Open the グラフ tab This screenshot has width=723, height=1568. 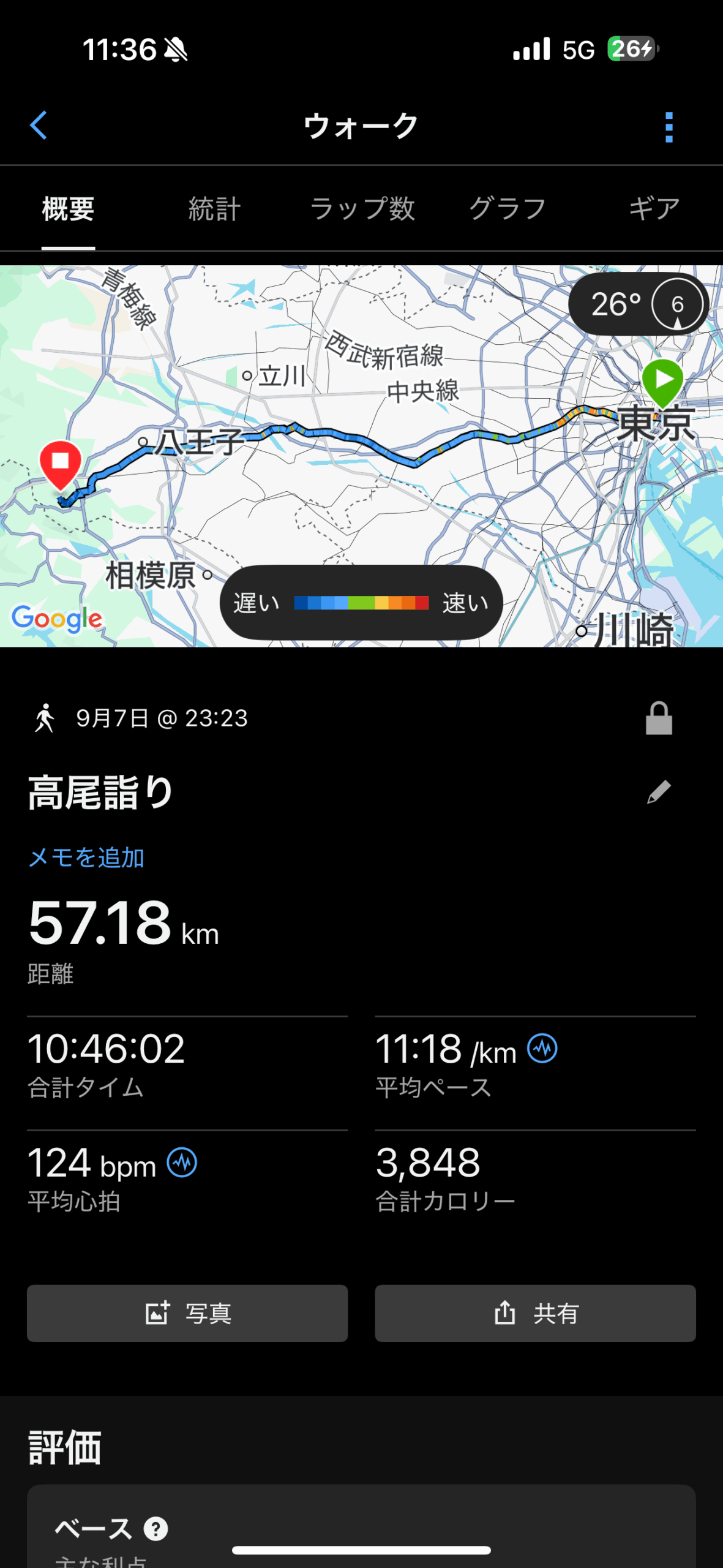click(508, 209)
